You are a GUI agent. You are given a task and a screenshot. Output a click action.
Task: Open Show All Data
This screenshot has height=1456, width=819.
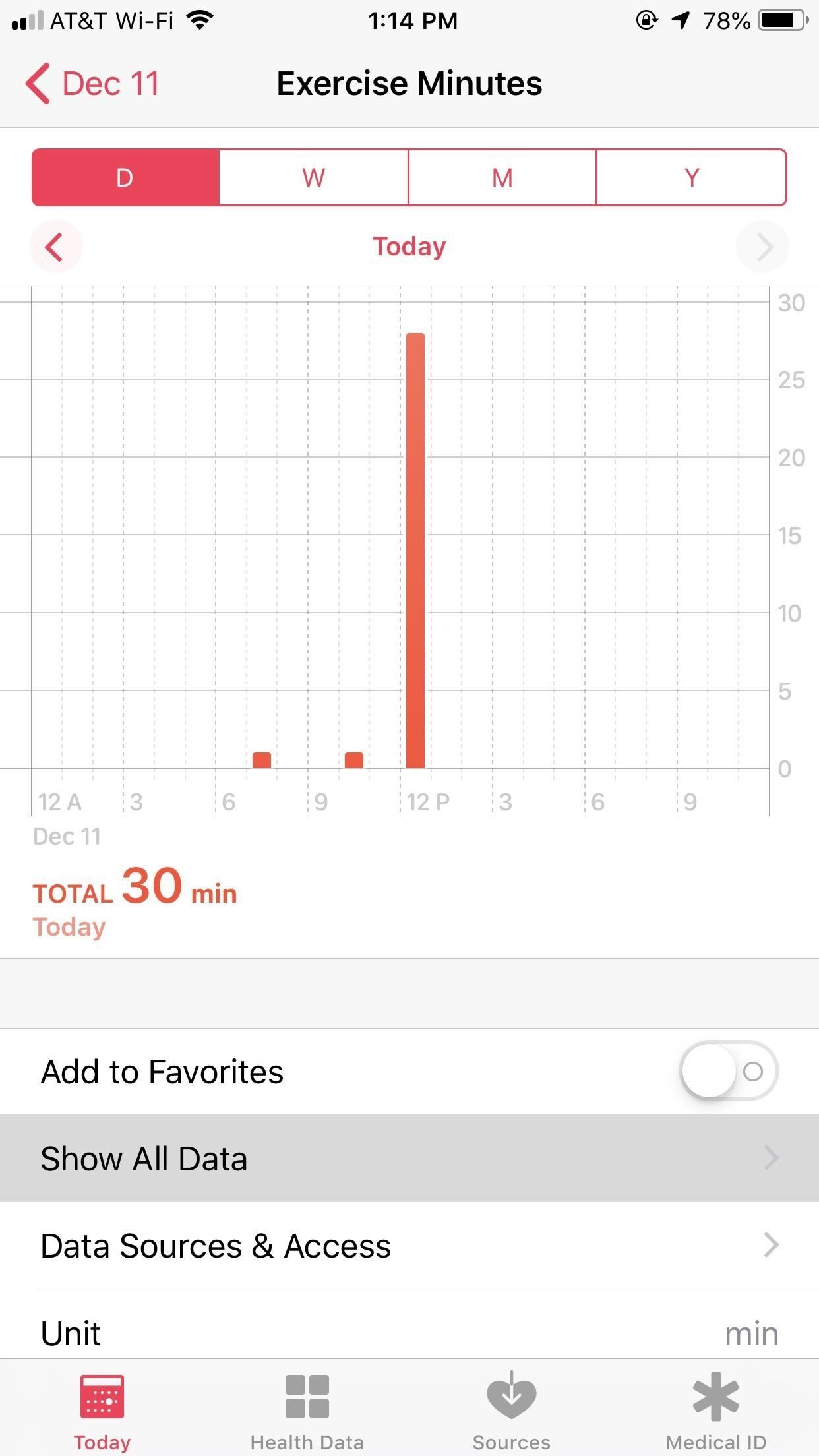point(409,1159)
